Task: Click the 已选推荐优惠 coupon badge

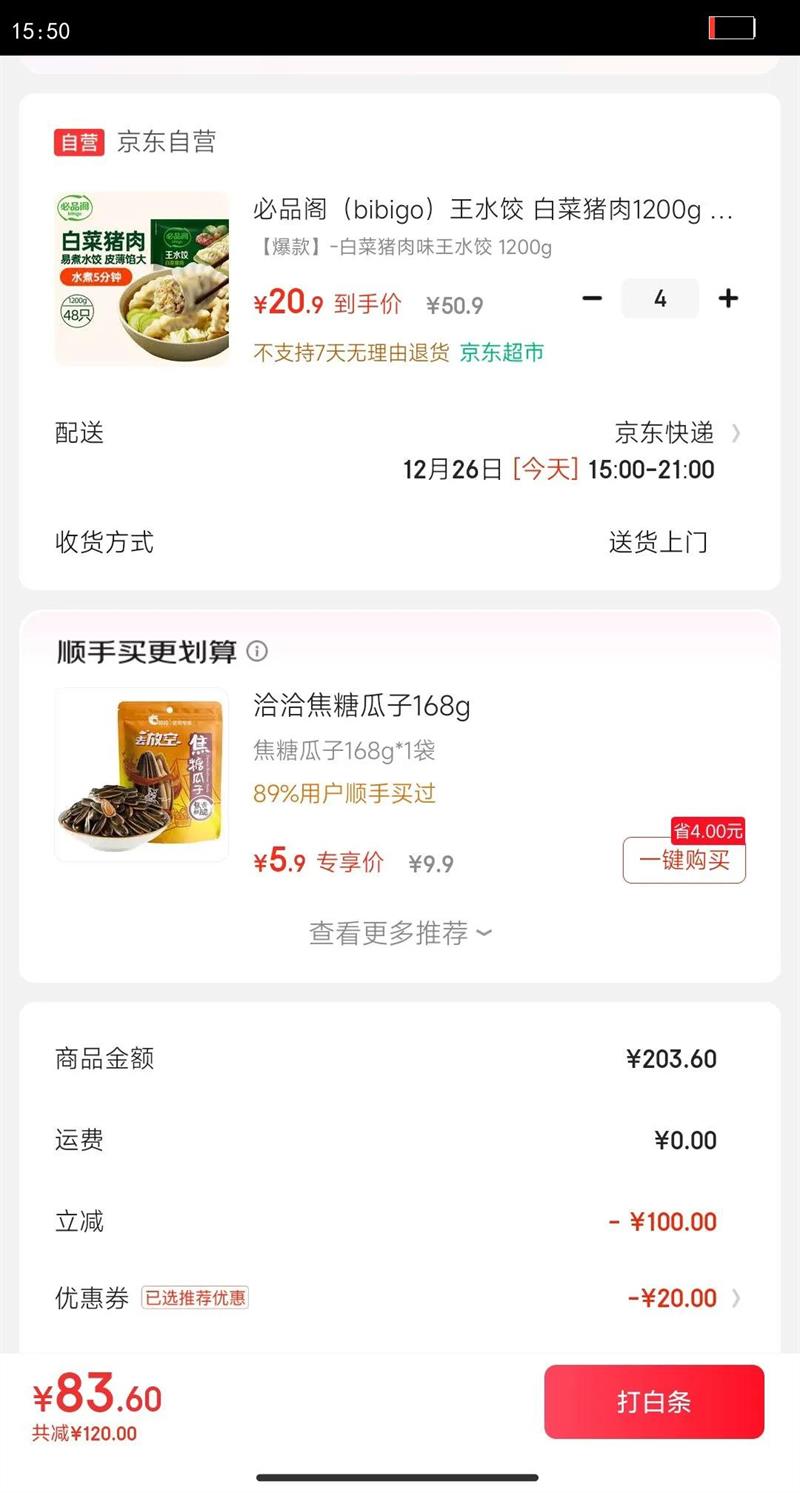Action: pyautogui.click(x=196, y=1298)
